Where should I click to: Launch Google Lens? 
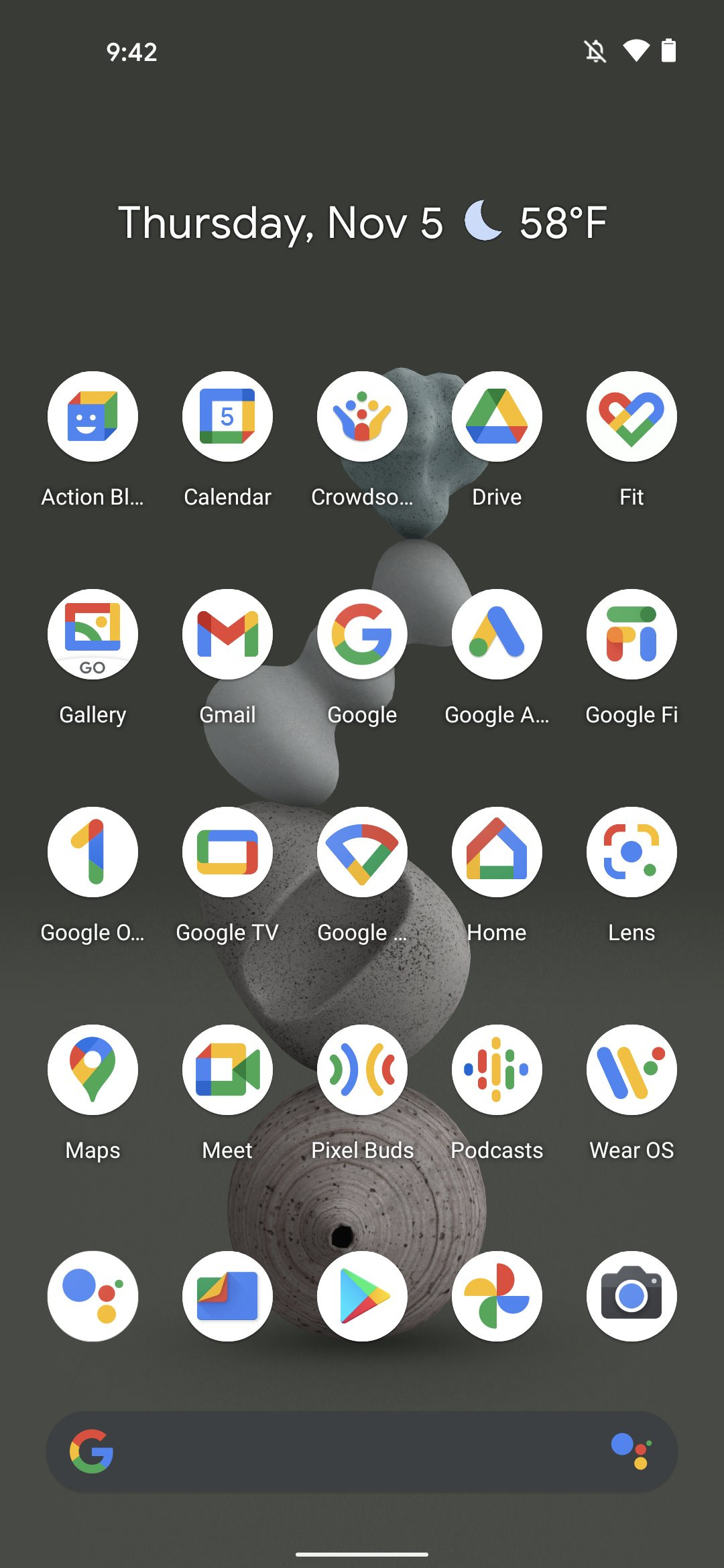tap(631, 852)
